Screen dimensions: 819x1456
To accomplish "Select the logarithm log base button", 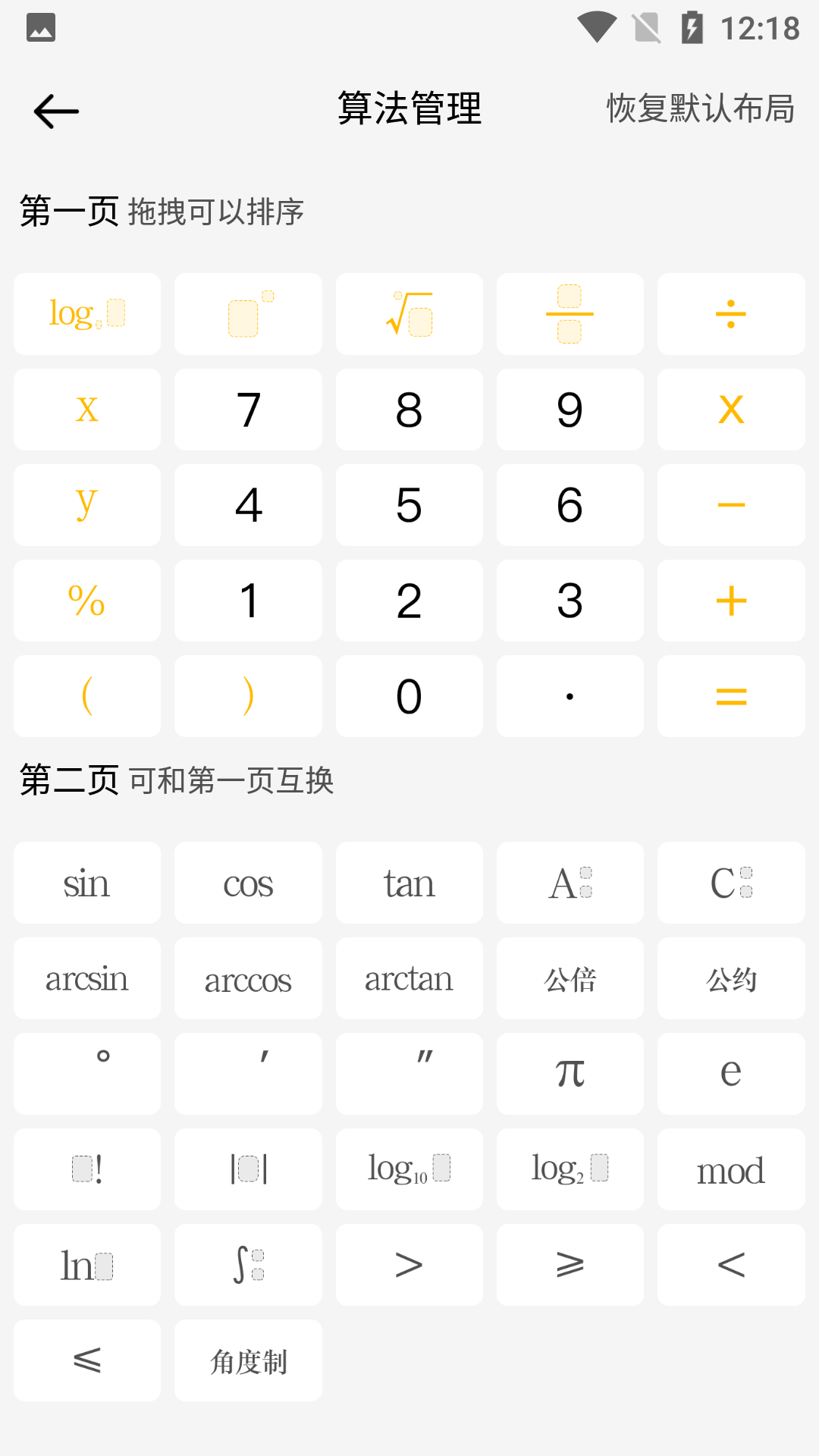I will click(x=86, y=313).
